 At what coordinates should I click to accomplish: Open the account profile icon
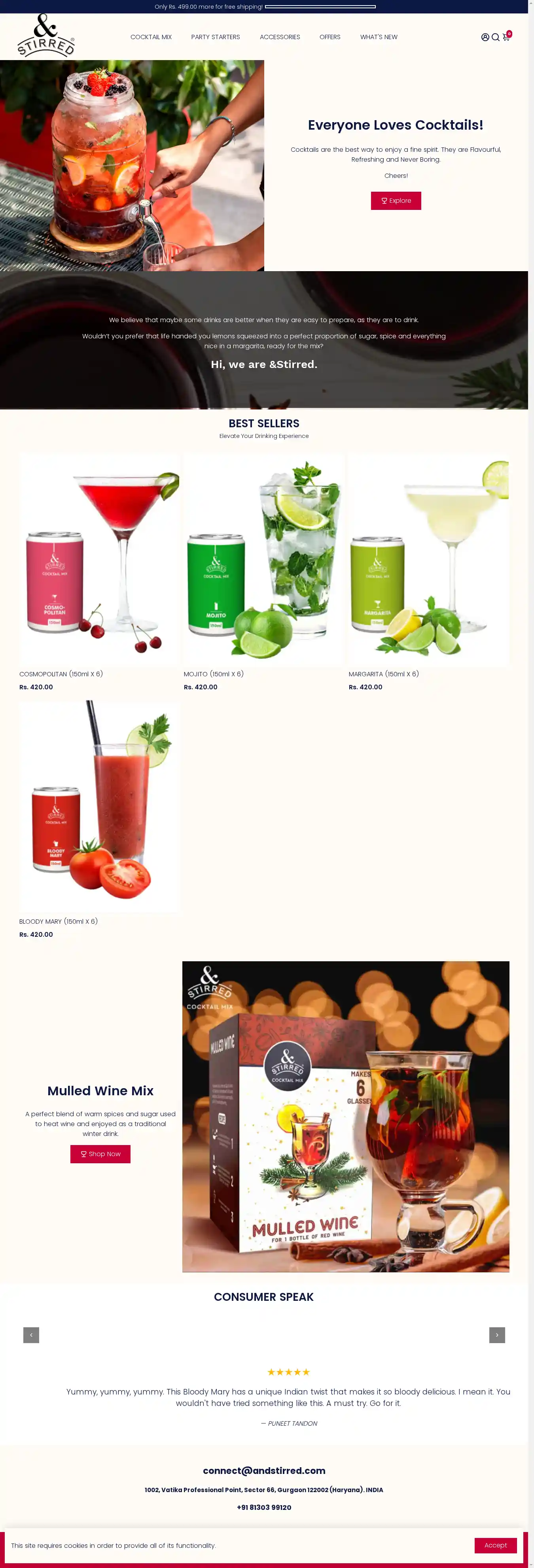coord(485,37)
